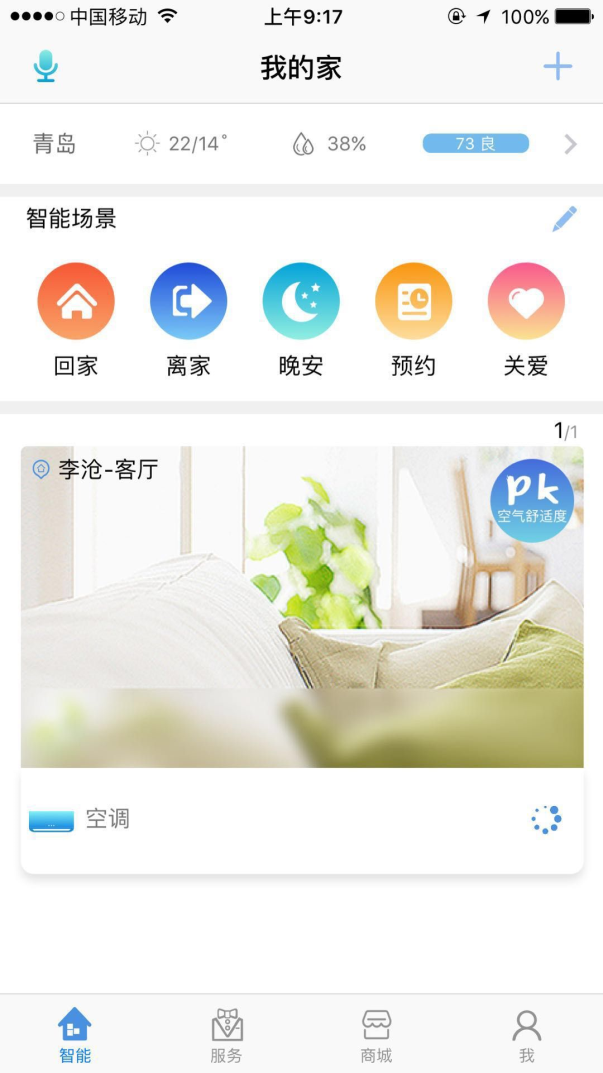Image resolution: width=603 pixels, height=1073 pixels.
Task: Select the 关爱 scene
Action: [x=526, y=302]
